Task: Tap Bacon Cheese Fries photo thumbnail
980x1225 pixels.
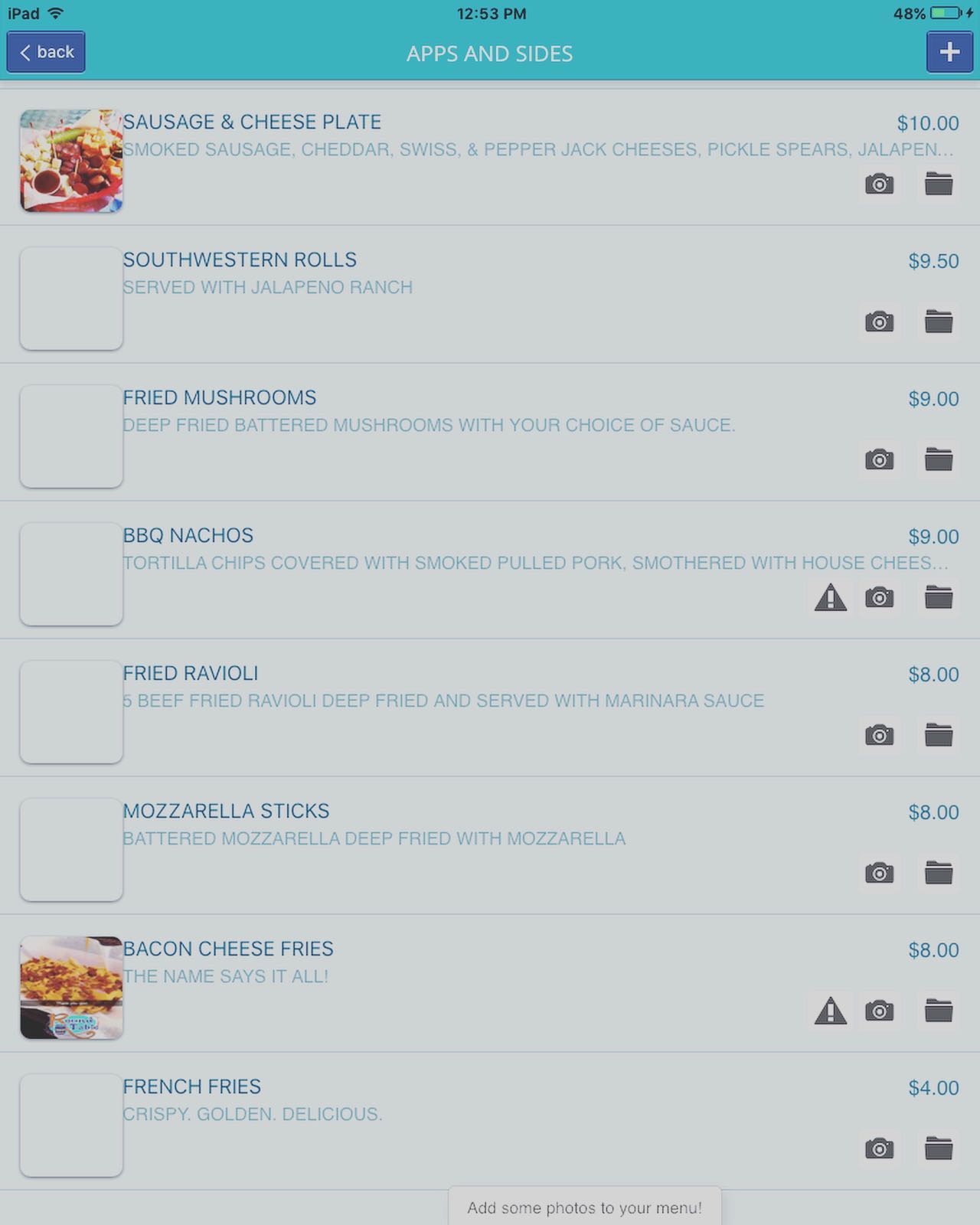Action: click(x=71, y=988)
